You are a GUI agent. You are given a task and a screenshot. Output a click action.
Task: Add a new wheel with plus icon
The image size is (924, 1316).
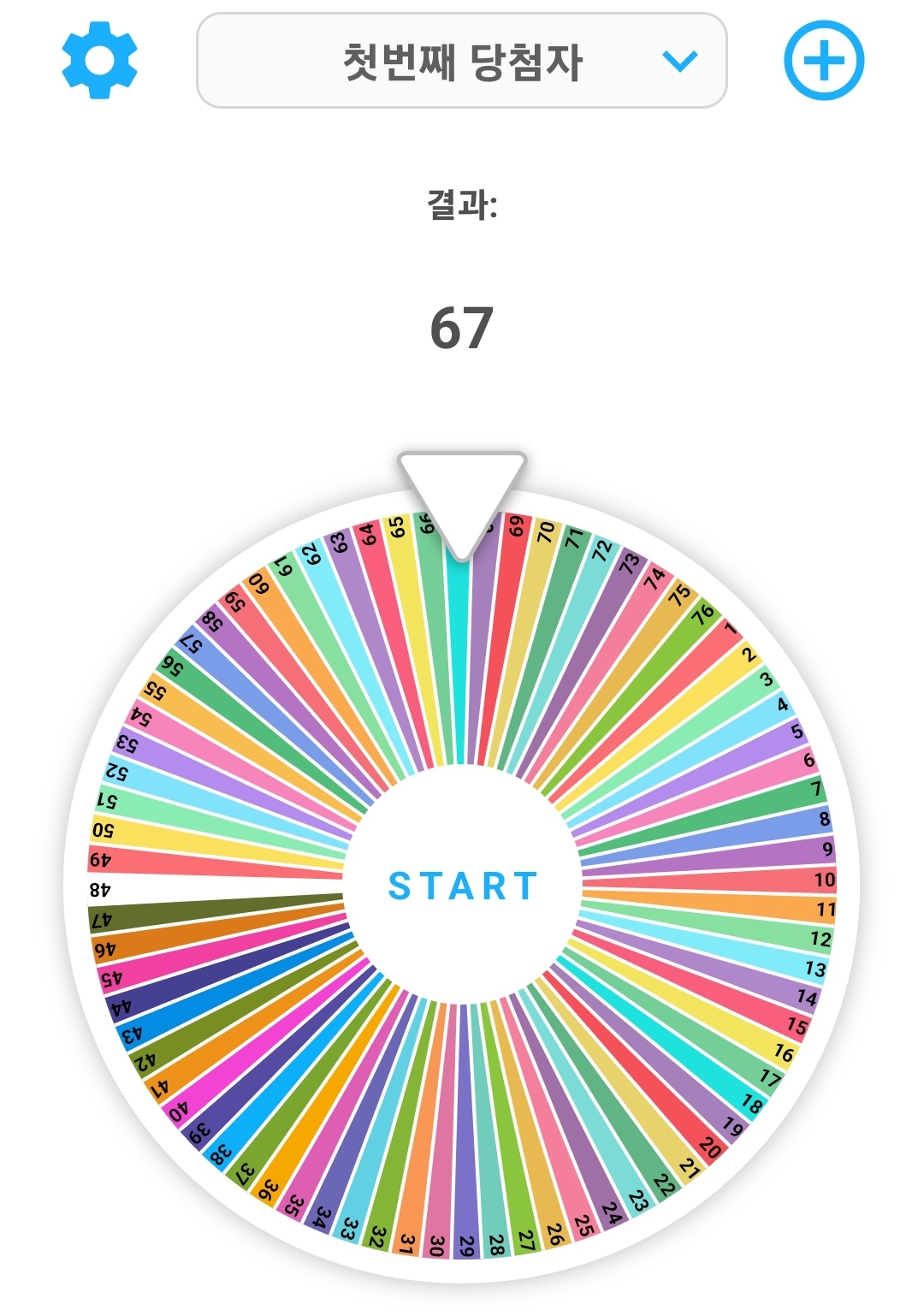824,61
